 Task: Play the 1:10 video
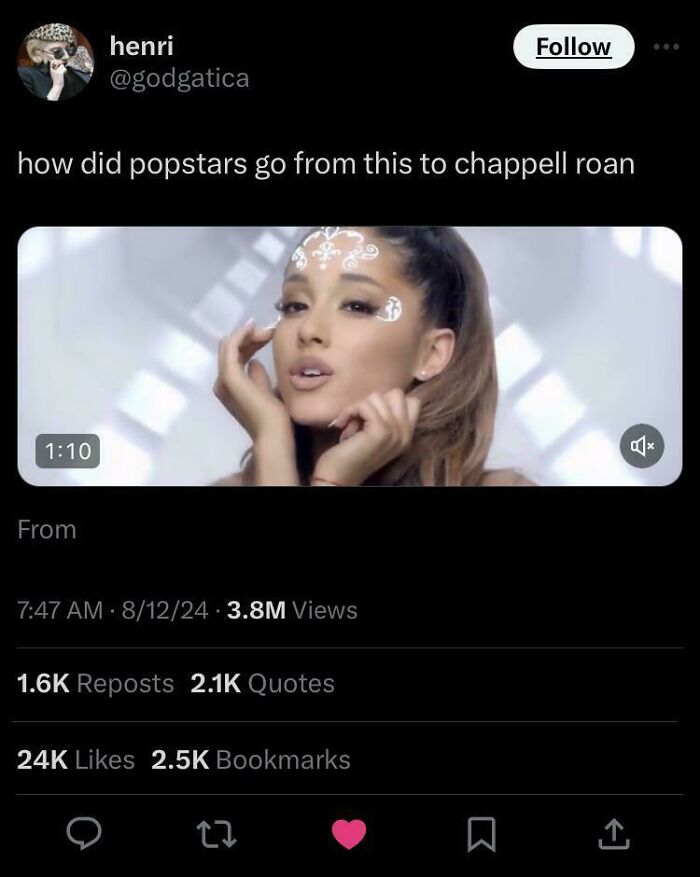click(350, 356)
